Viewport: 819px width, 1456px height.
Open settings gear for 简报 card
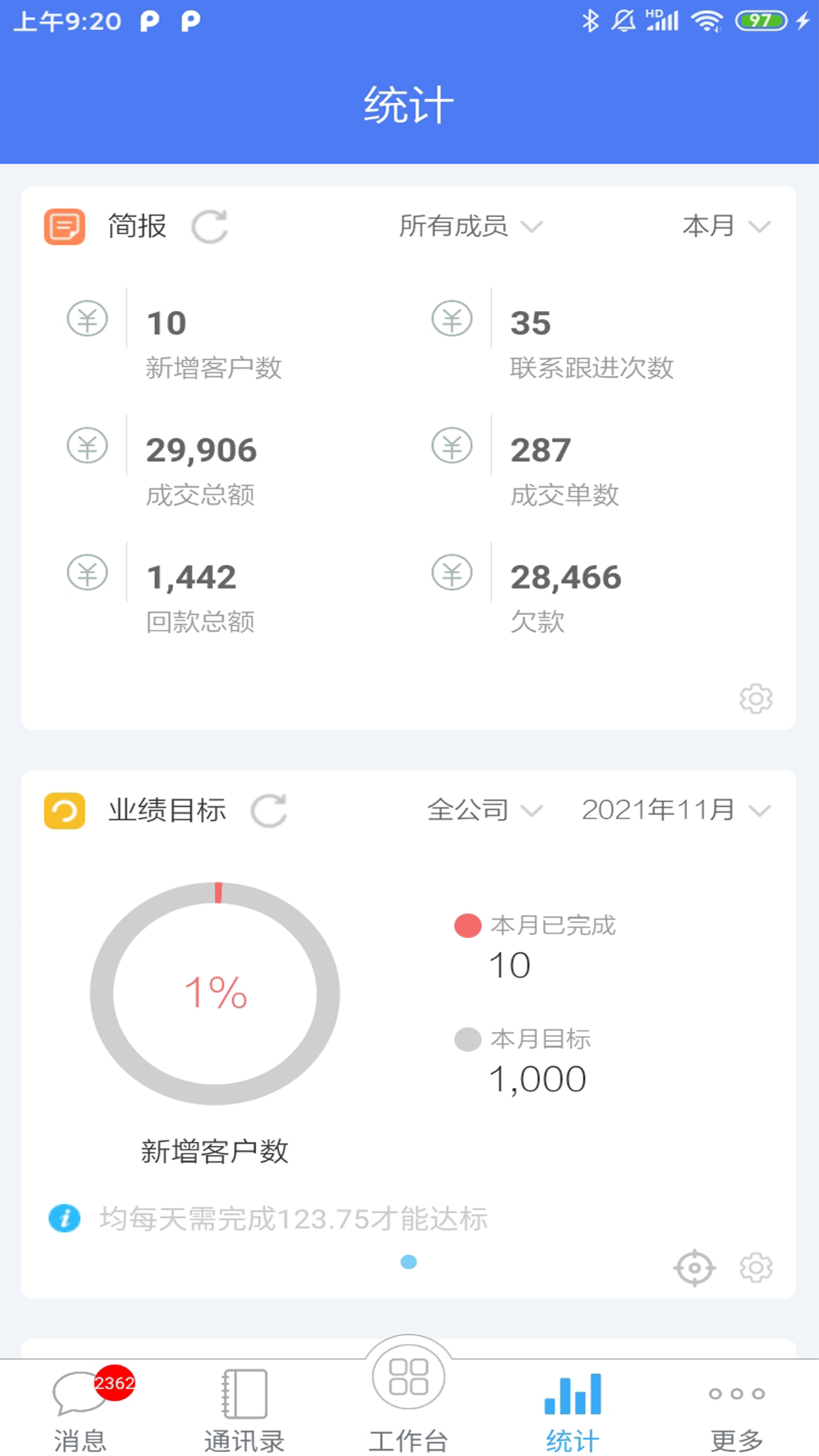(x=755, y=699)
